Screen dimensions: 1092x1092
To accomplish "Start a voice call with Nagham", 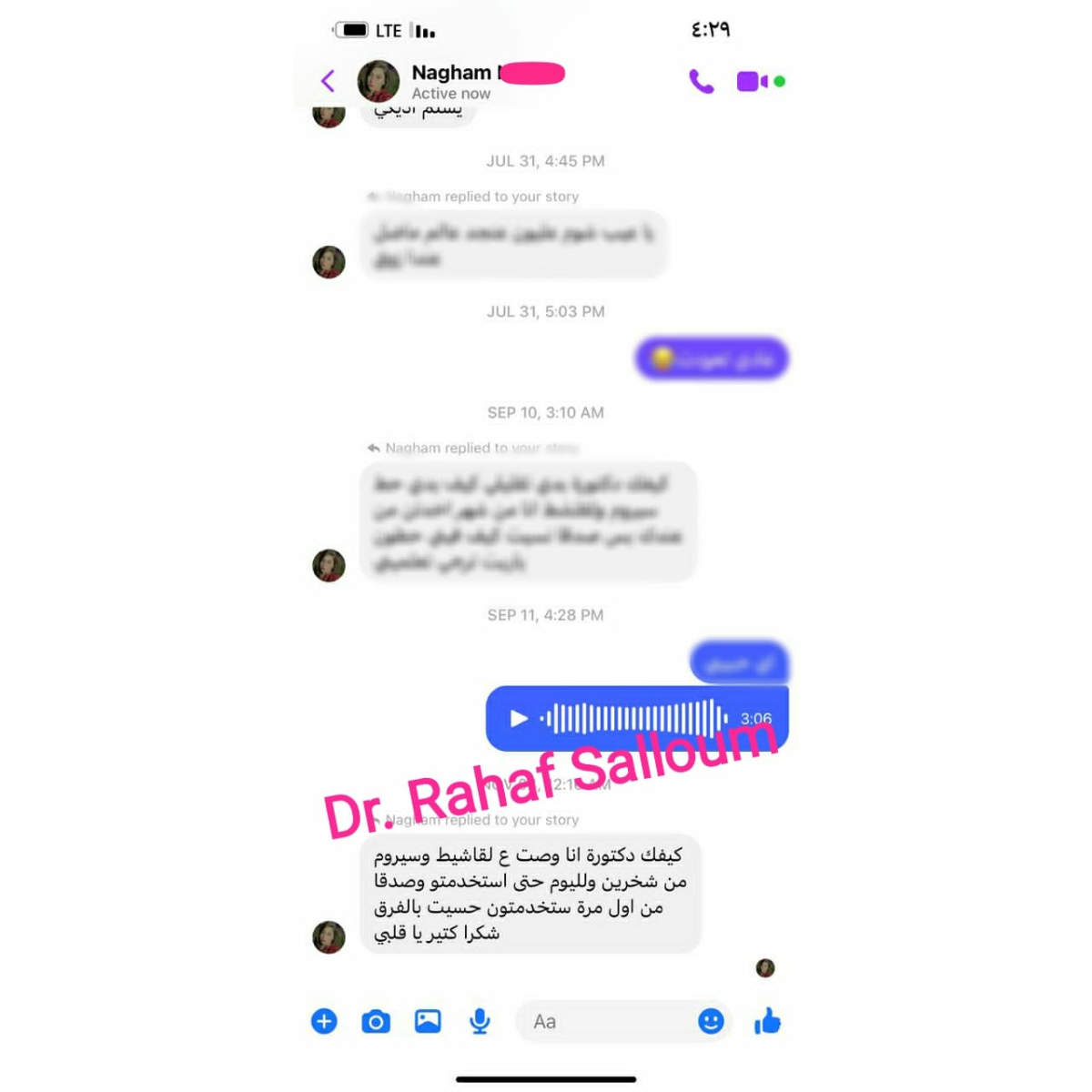I will point(701,82).
